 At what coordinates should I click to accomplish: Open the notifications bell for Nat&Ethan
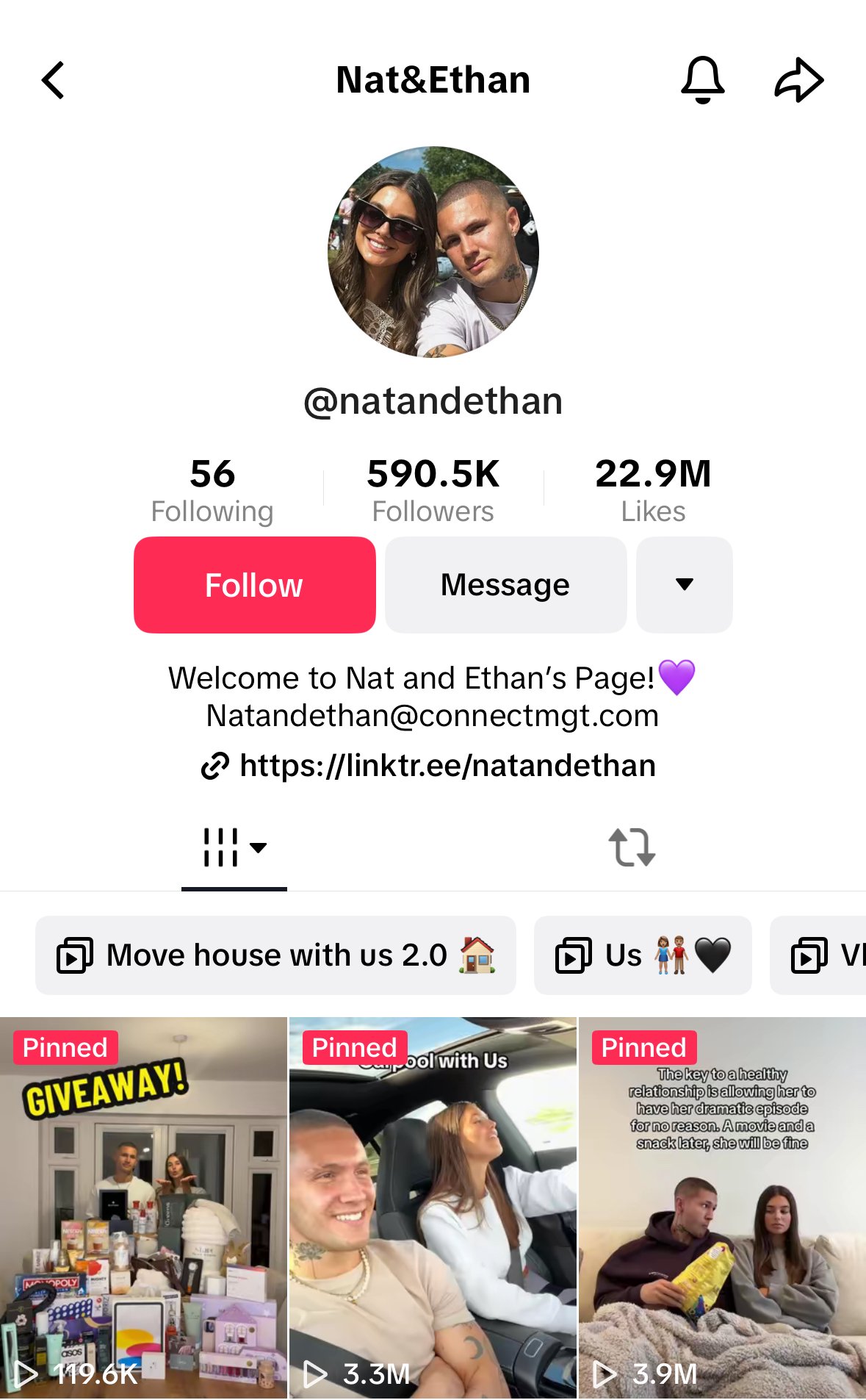click(x=703, y=80)
